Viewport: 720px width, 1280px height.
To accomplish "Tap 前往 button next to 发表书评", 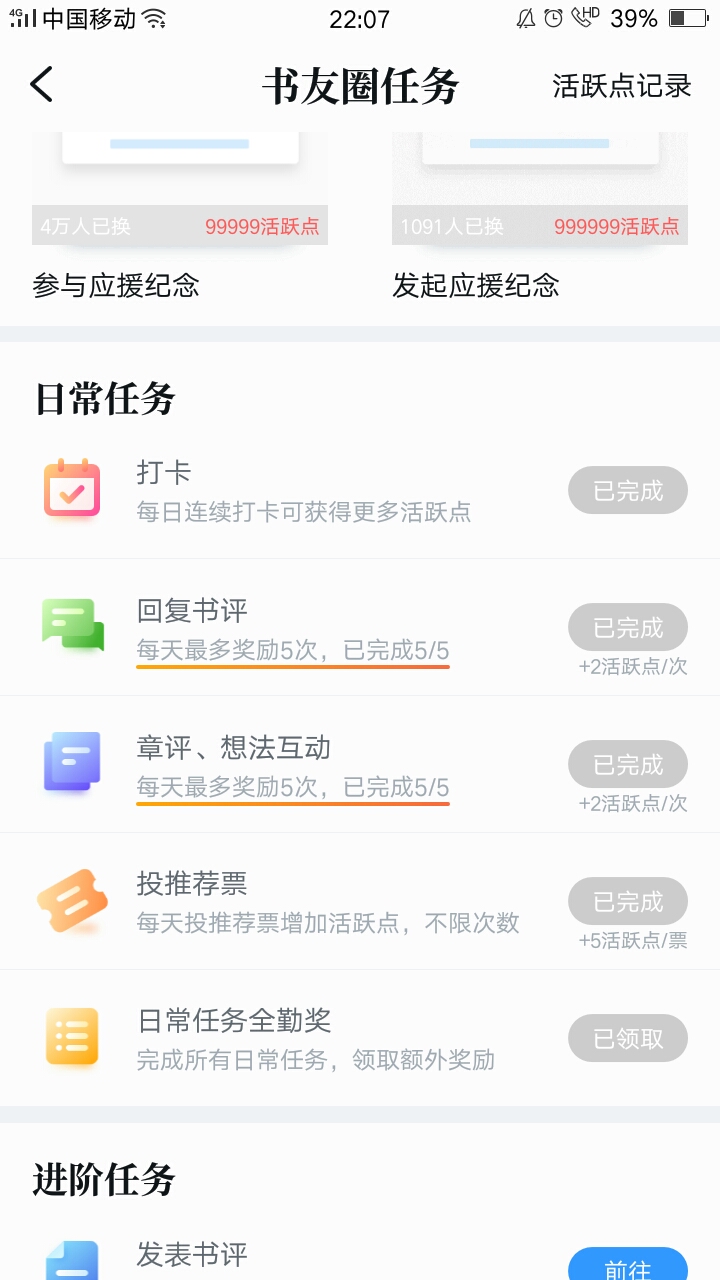I will tap(628, 1264).
